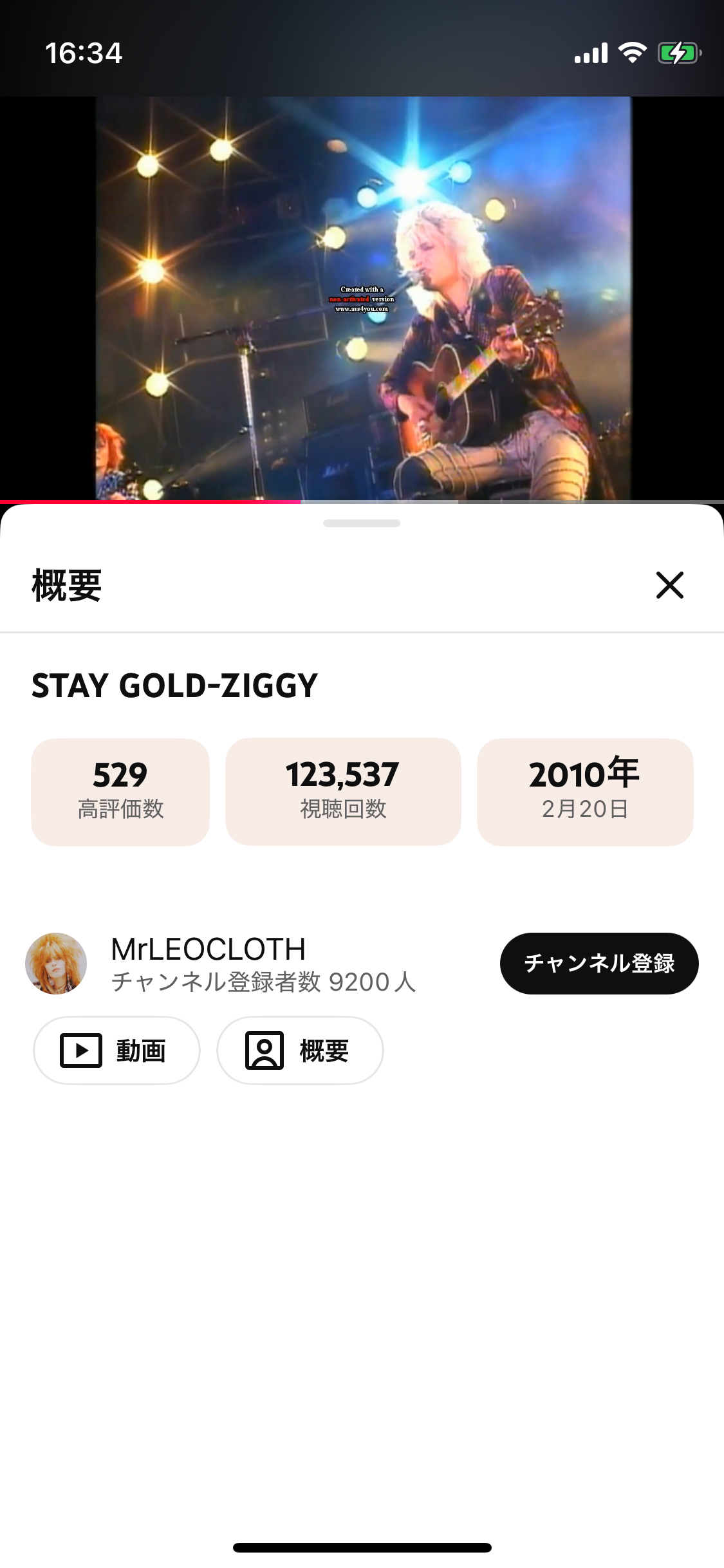The height and width of the screenshot is (1568, 724).
Task: Close the 概要 description panel
Action: pos(669,585)
